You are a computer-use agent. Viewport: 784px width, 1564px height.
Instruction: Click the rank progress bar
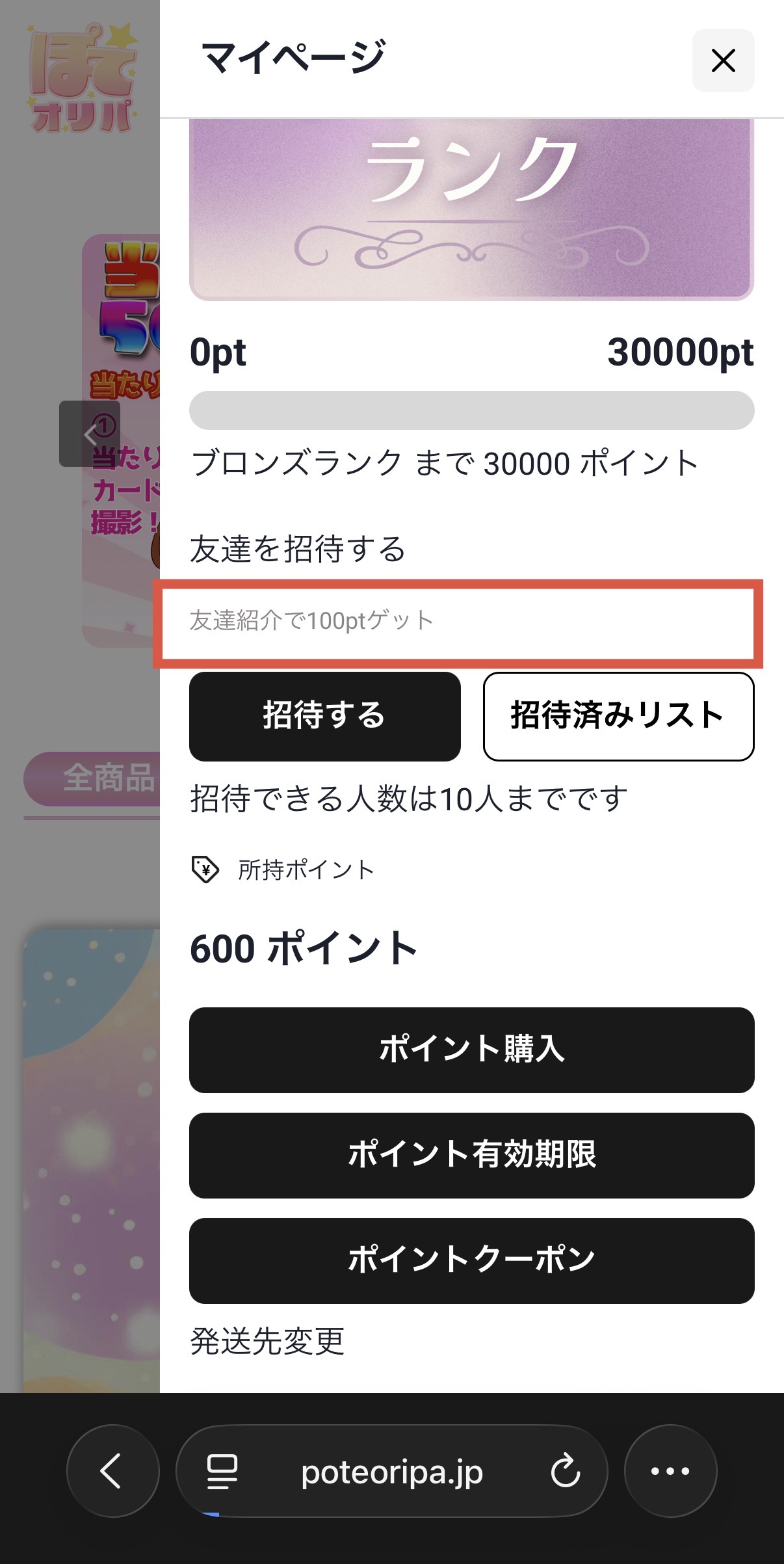click(470, 410)
